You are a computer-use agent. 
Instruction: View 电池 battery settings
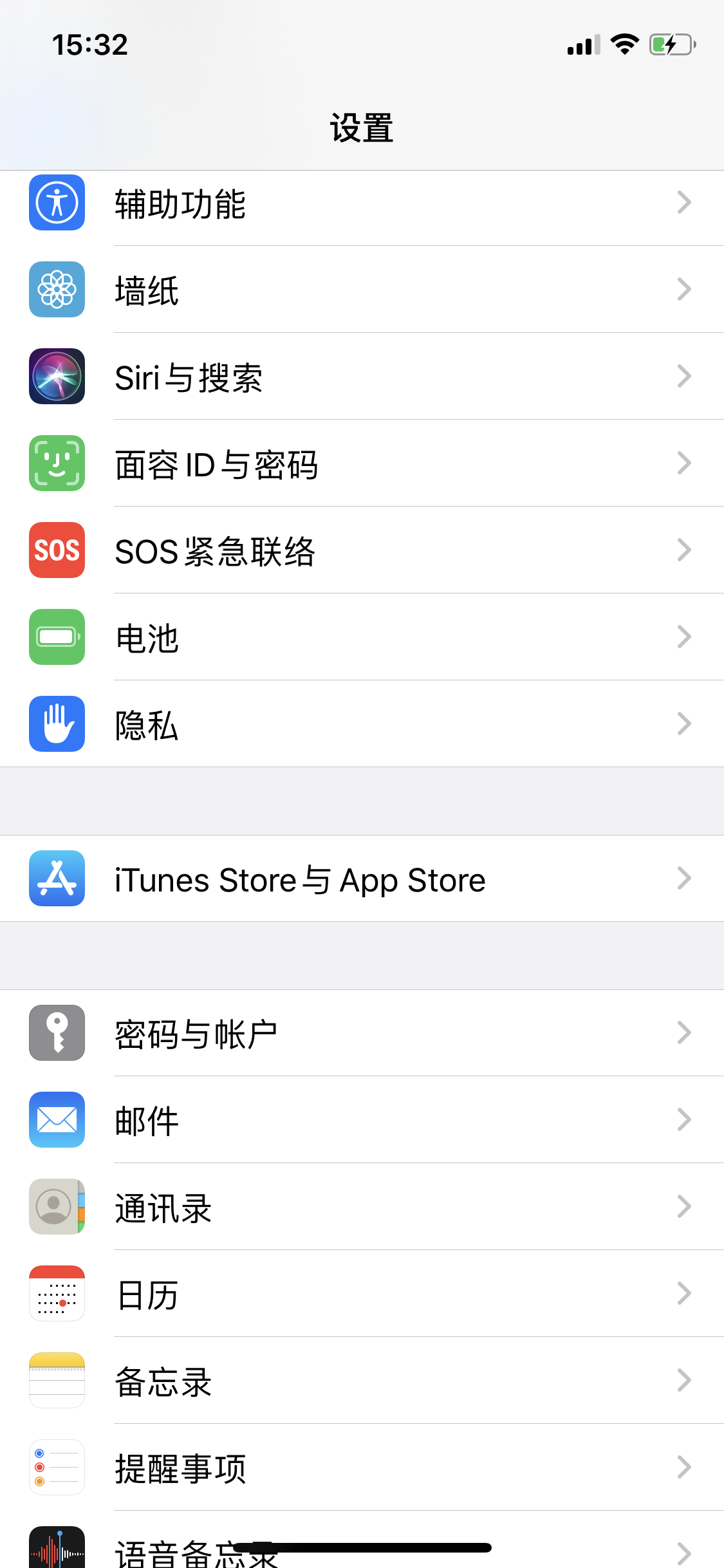(x=360, y=637)
